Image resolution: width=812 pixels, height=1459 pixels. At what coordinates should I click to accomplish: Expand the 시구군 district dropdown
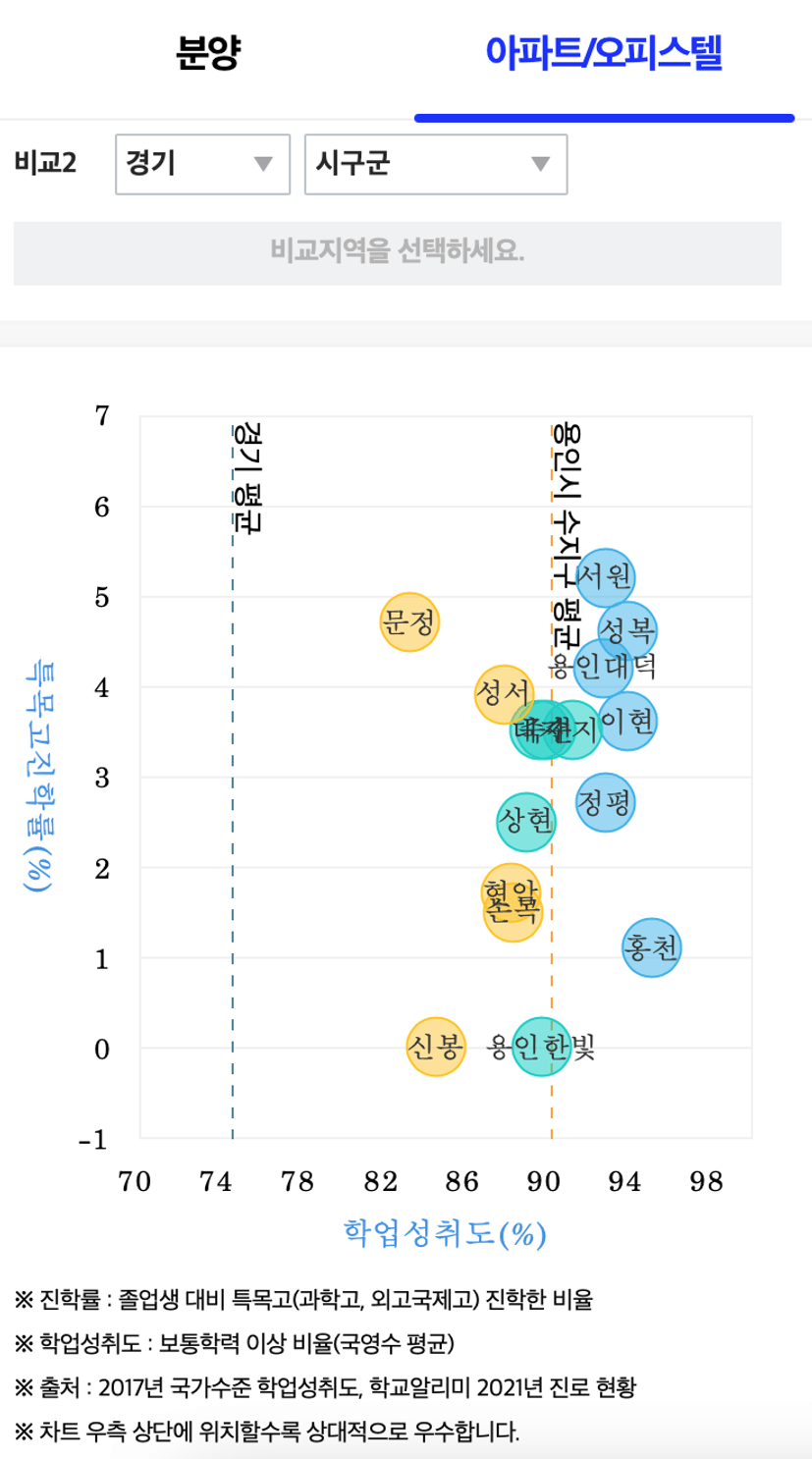436,164
